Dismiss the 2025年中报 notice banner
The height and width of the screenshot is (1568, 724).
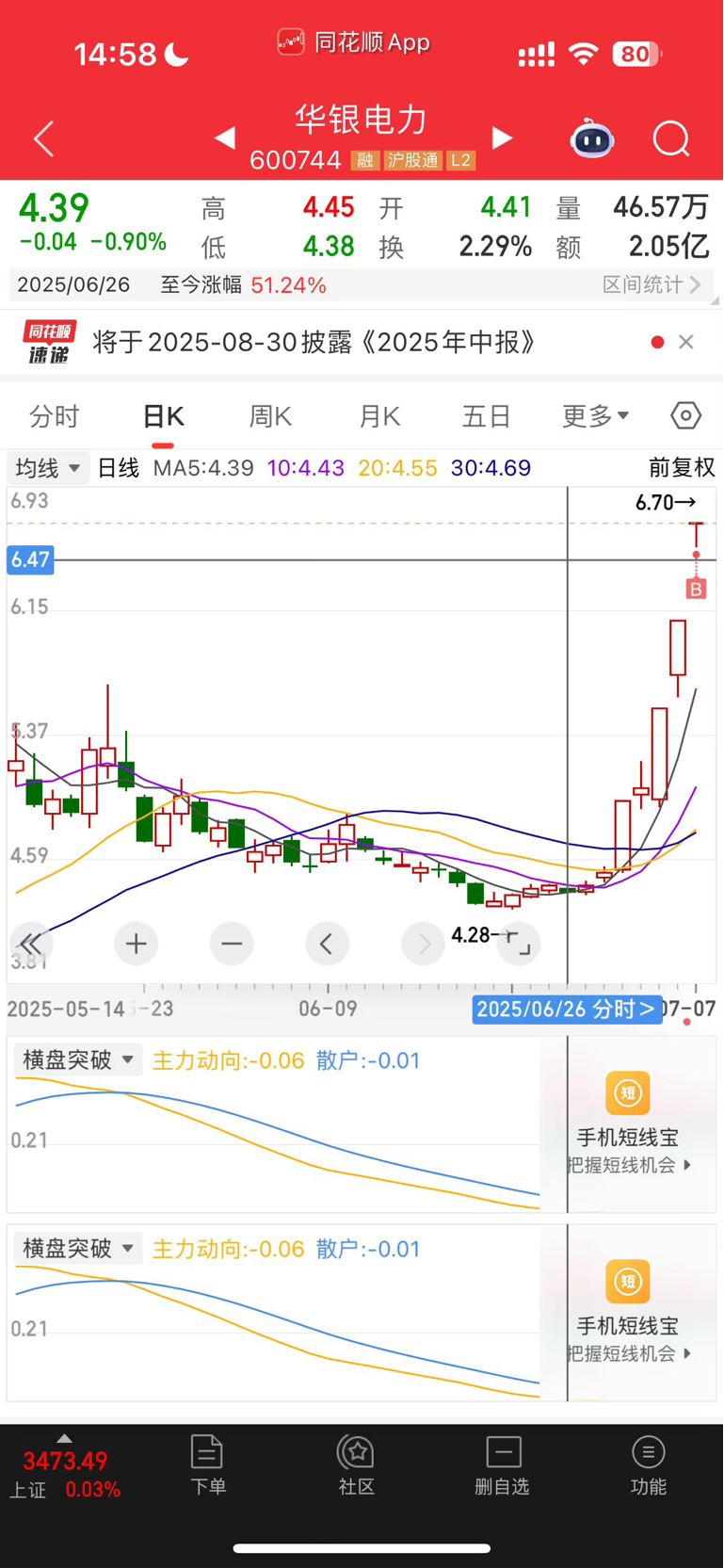click(x=686, y=342)
